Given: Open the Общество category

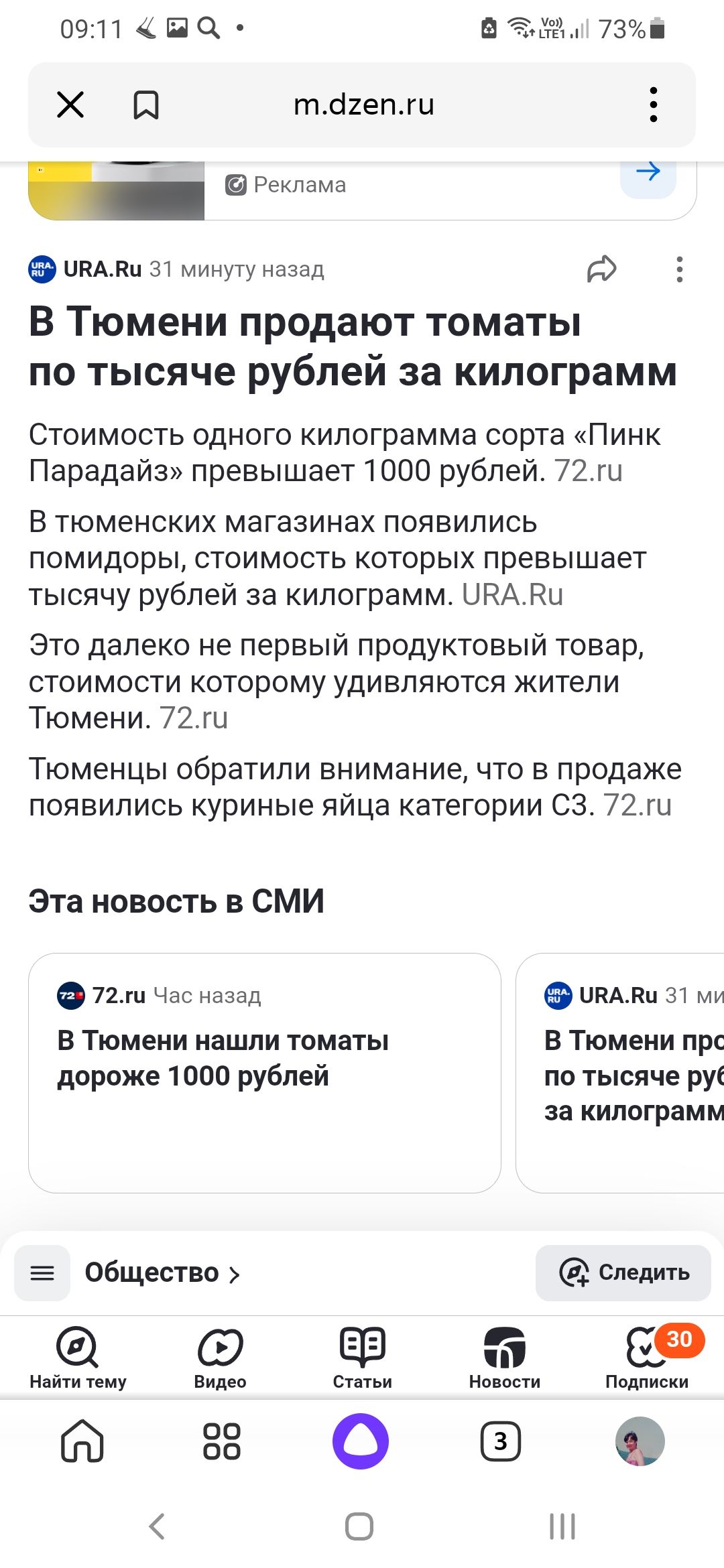Looking at the screenshot, I should point(162,1272).
